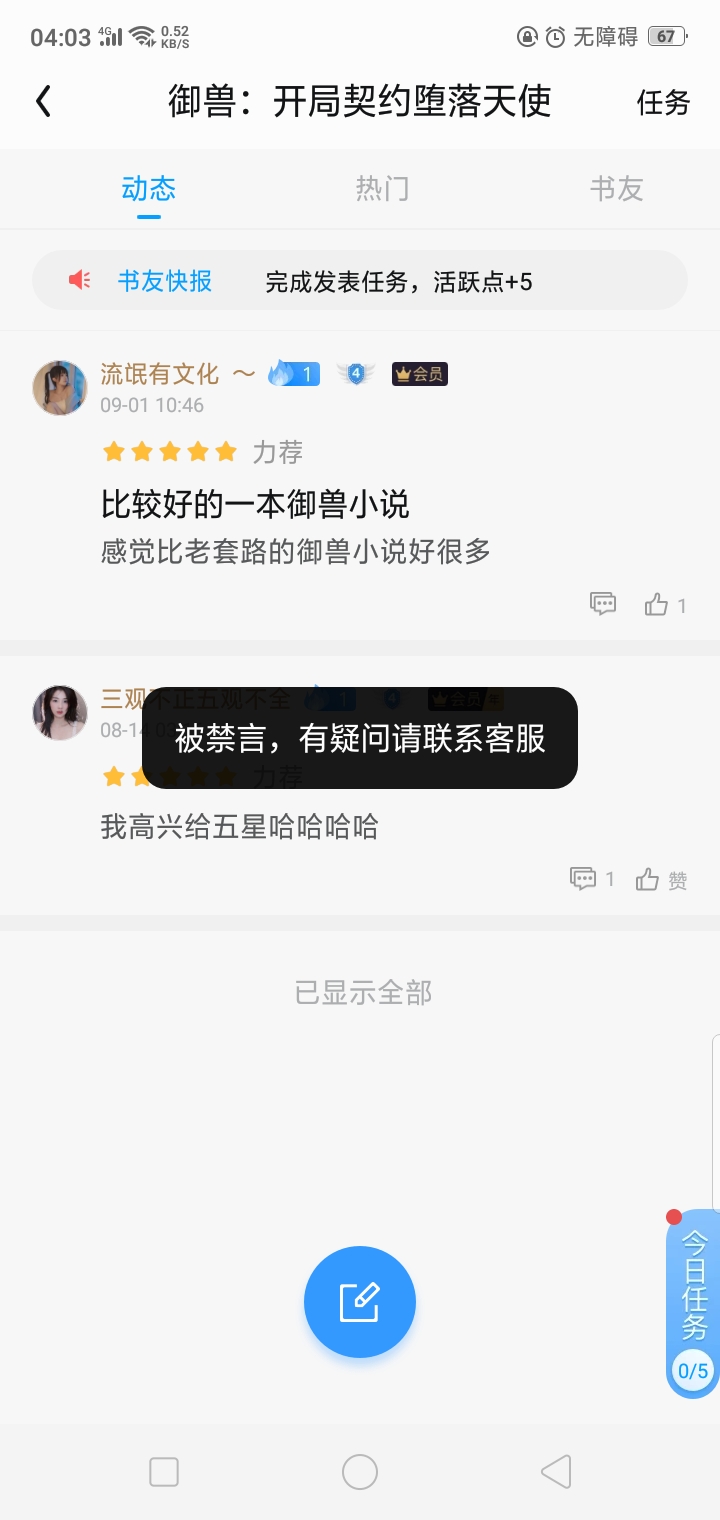Select the 动态 tab
720x1520 pixels.
[149, 189]
